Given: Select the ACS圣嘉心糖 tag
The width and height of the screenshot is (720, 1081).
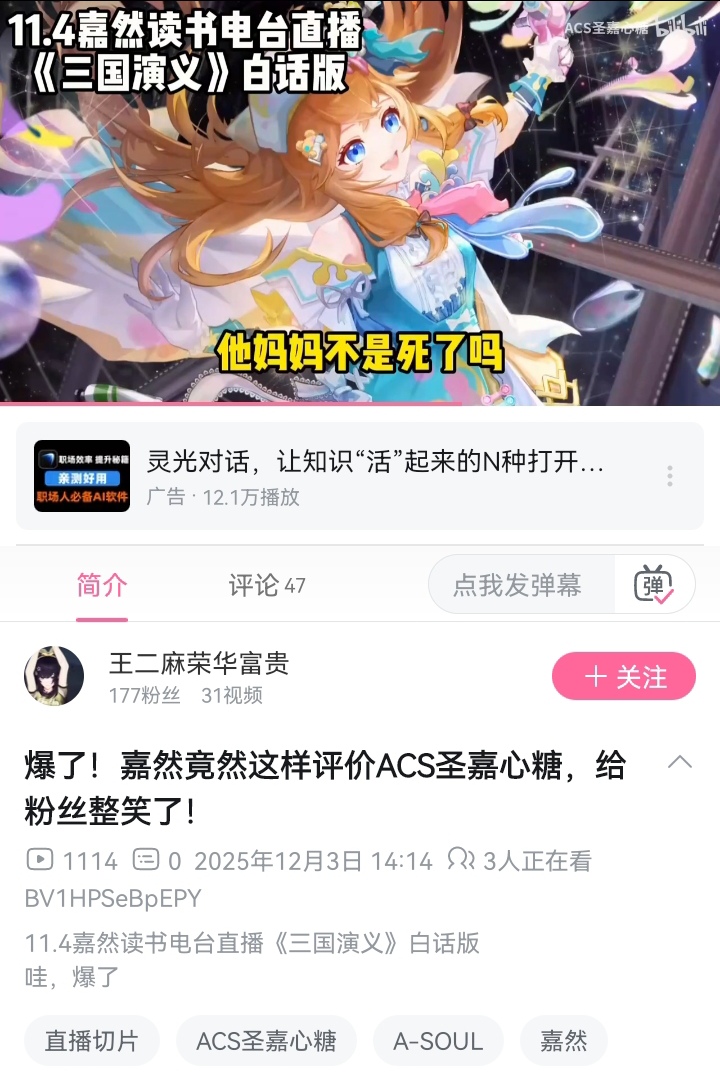Looking at the screenshot, I should pyautogui.click(x=265, y=1041).
